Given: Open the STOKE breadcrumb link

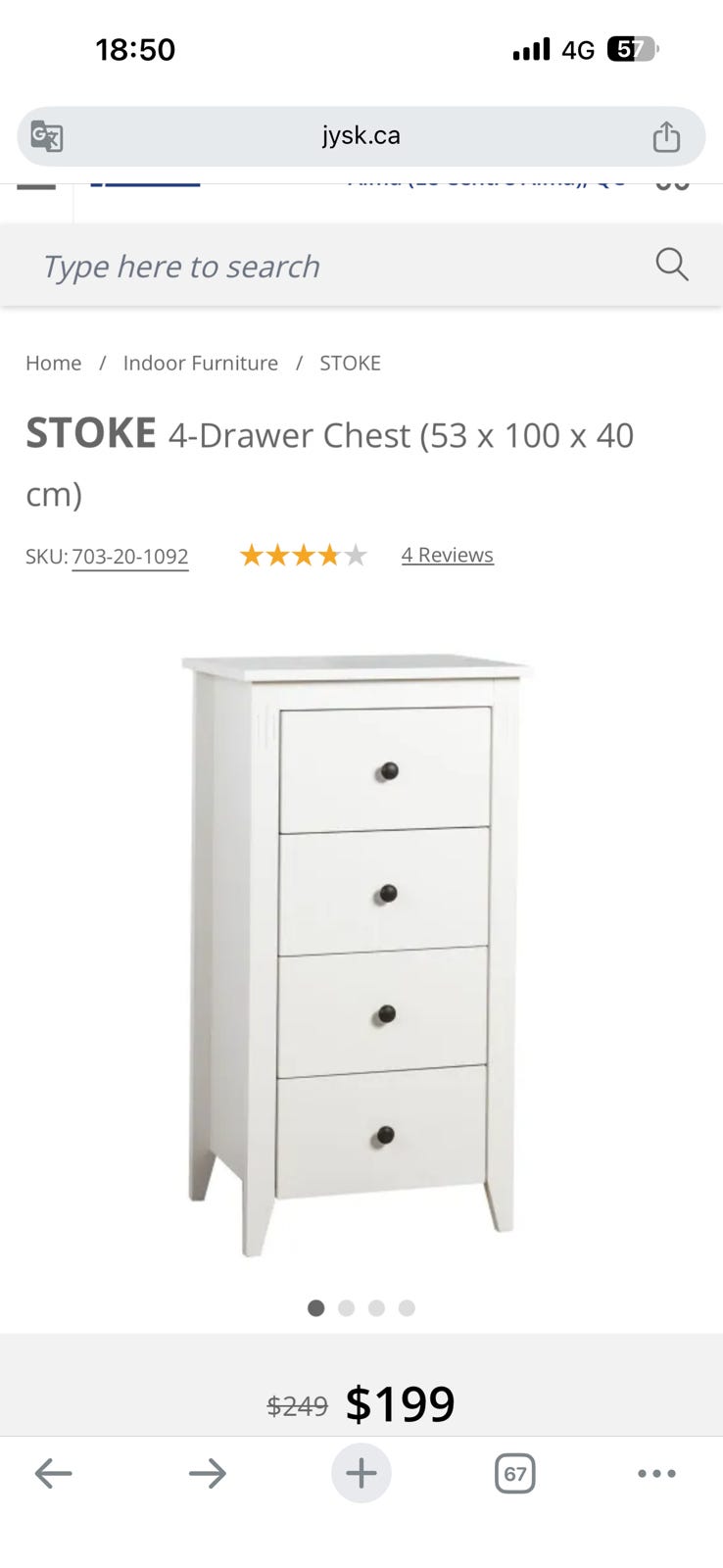Looking at the screenshot, I should [x=350, y=363].
